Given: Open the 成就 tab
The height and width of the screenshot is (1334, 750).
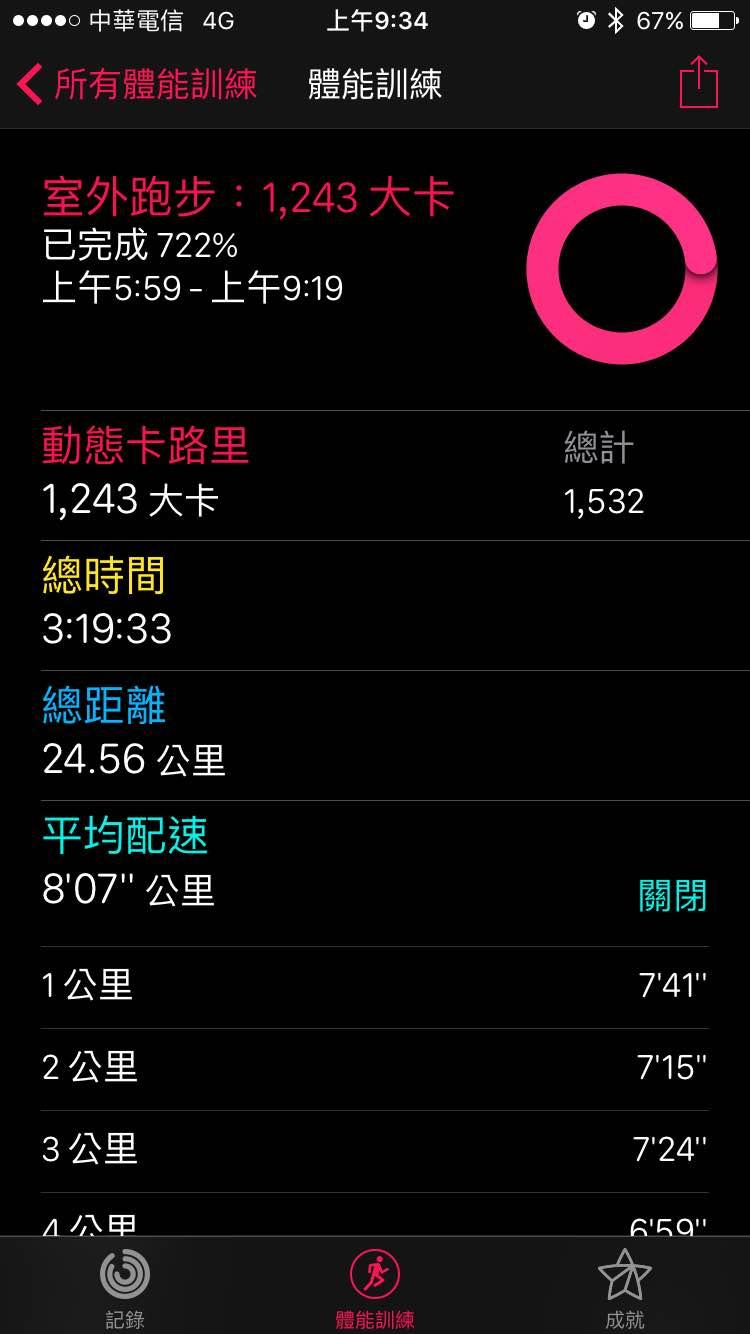Looking at the screenshot, I should (625, 1288).
